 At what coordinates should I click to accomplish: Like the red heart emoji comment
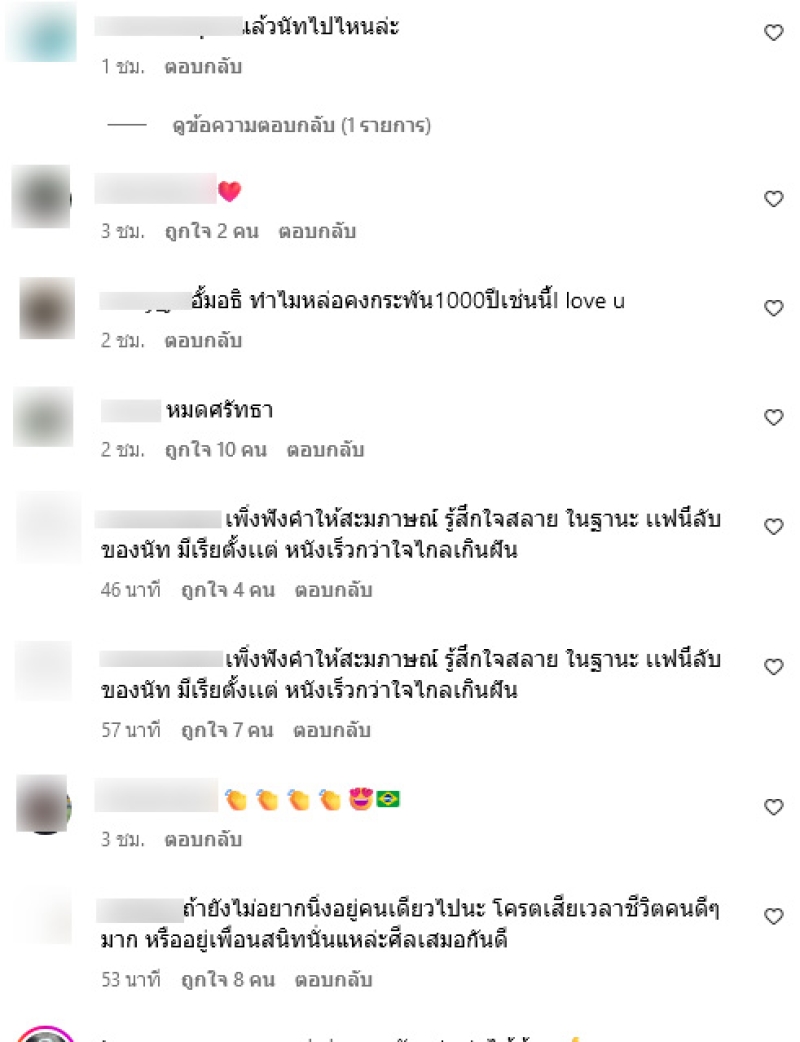coord(773,199)
